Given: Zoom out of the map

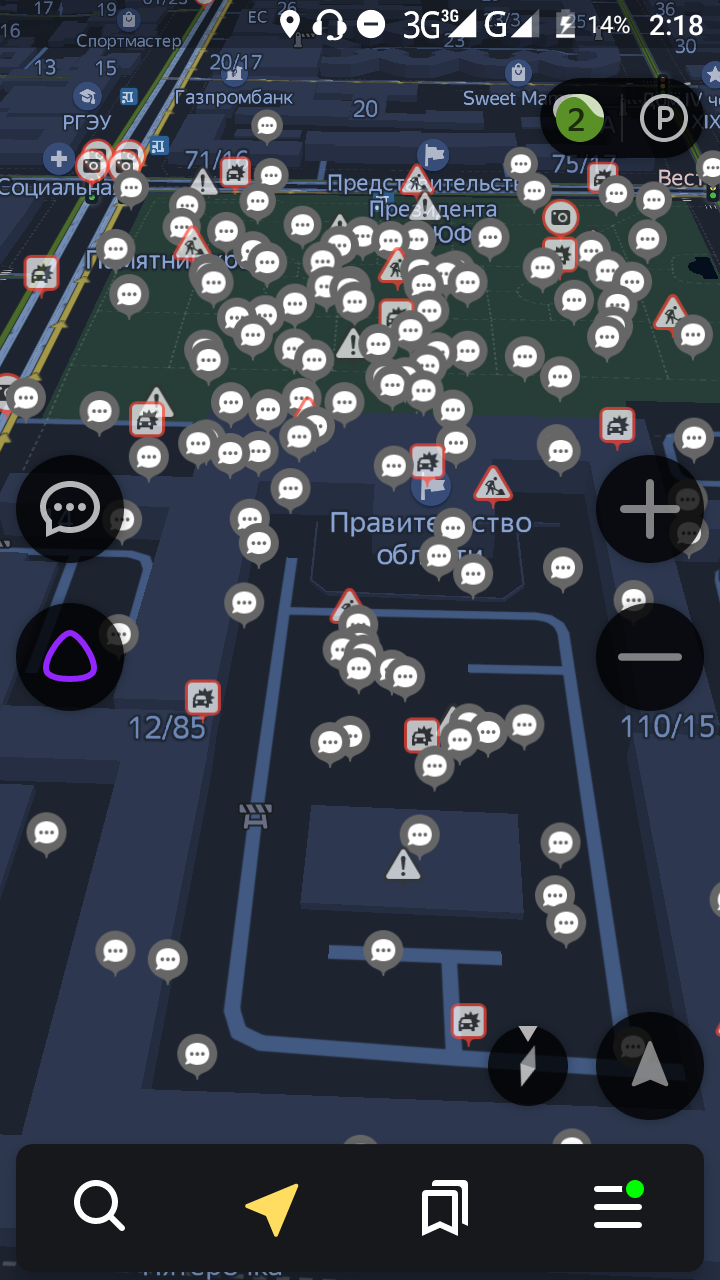Looking at the screenshot, I should click(650, 657).
